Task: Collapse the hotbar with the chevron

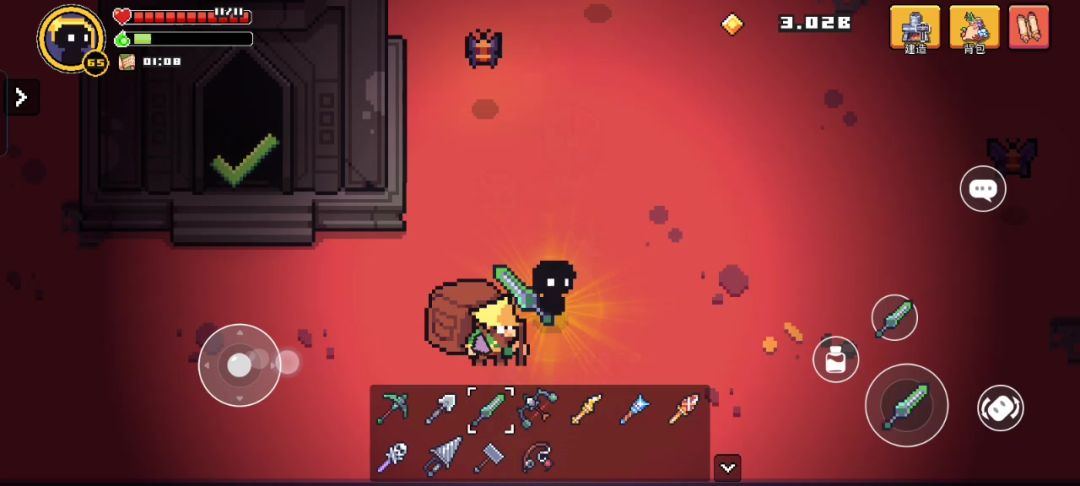Action: point(727,467)
